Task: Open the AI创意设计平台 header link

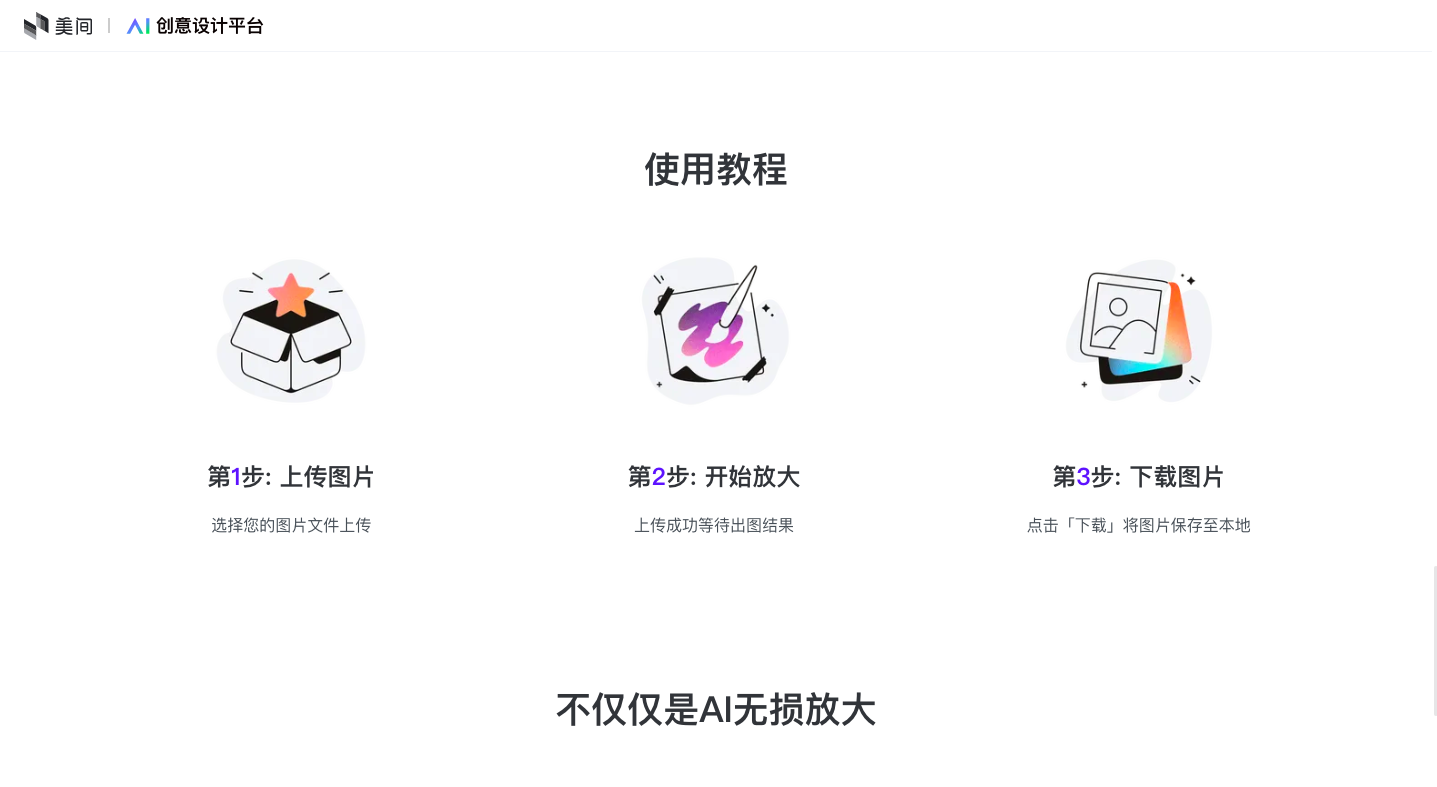Action: click(x=195, y=26)
